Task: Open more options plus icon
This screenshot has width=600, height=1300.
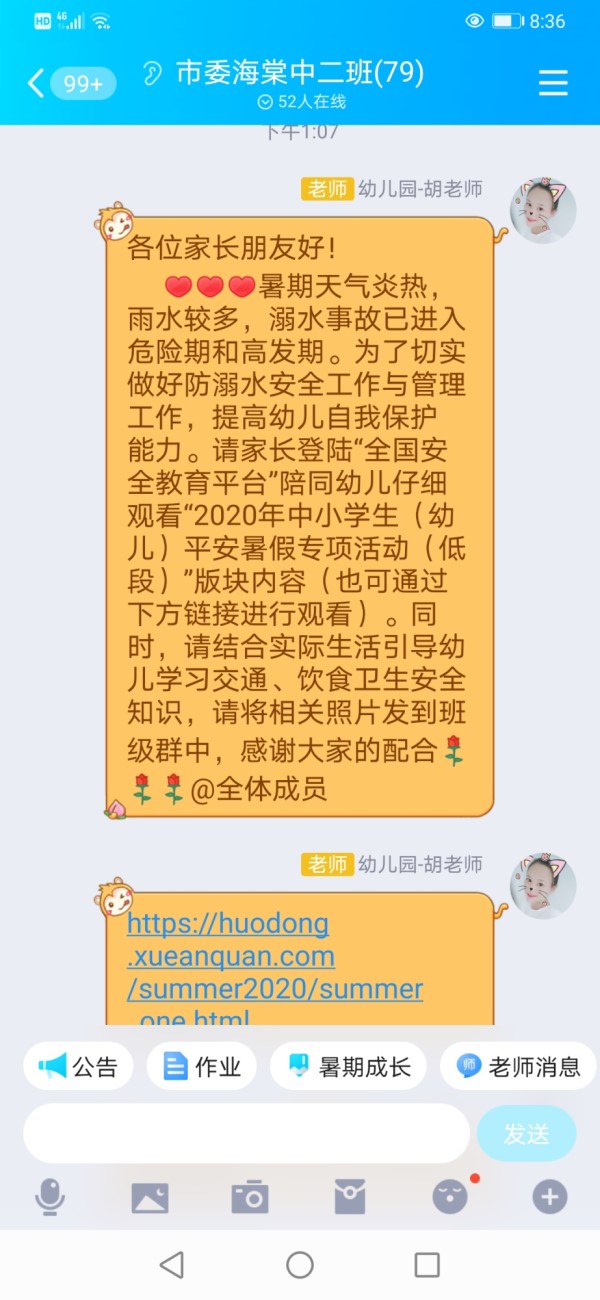Action: coord(549,1196)
